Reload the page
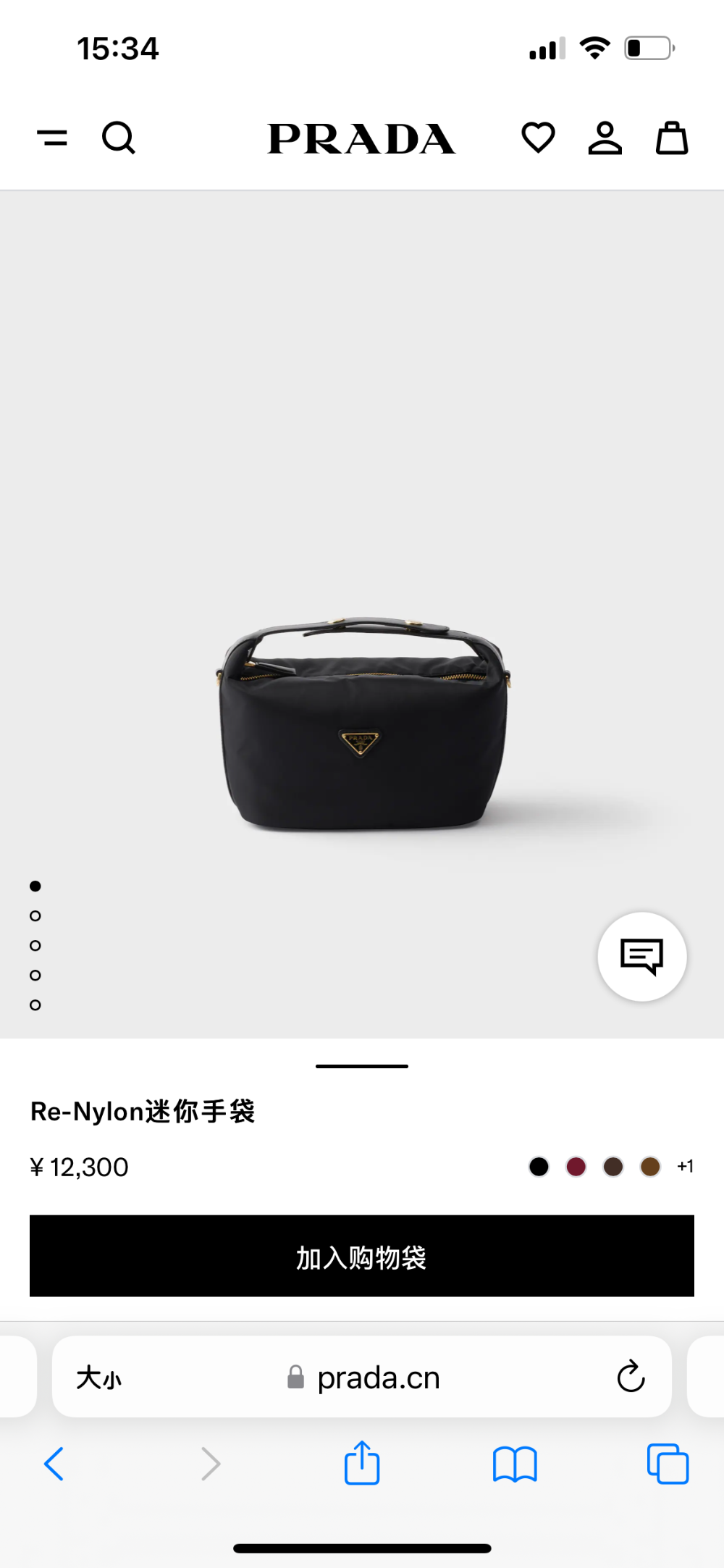 tap(631, 1376)
